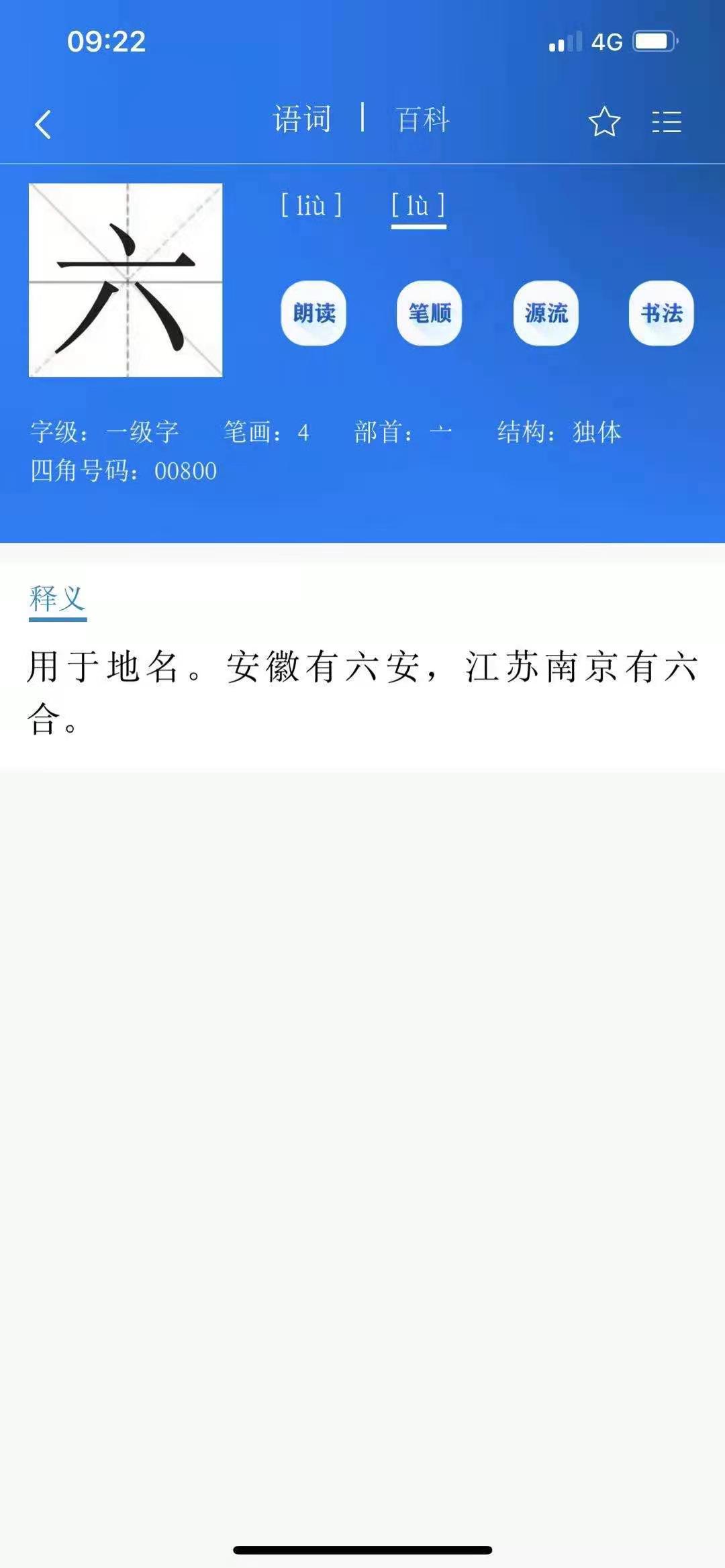Switch to the 百科 tab

423,120
